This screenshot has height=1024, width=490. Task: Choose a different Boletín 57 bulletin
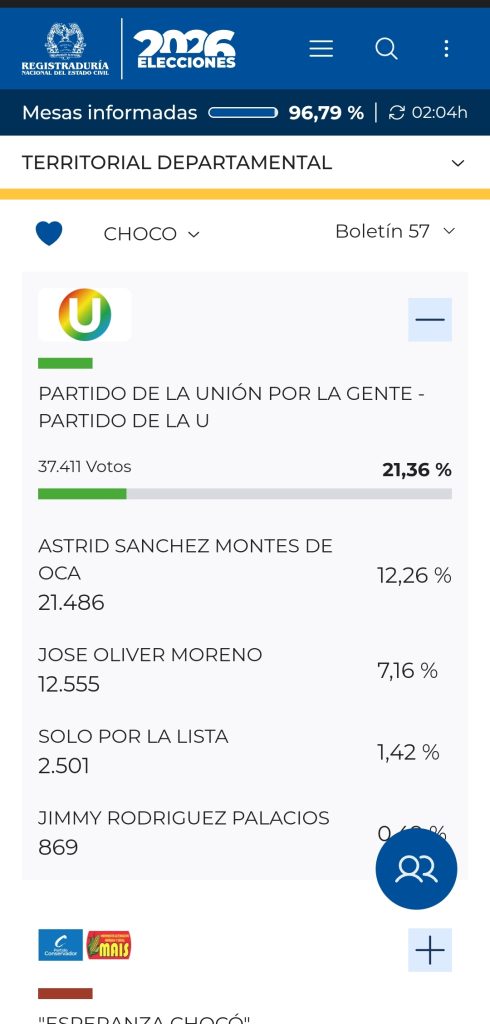(395, 231)
